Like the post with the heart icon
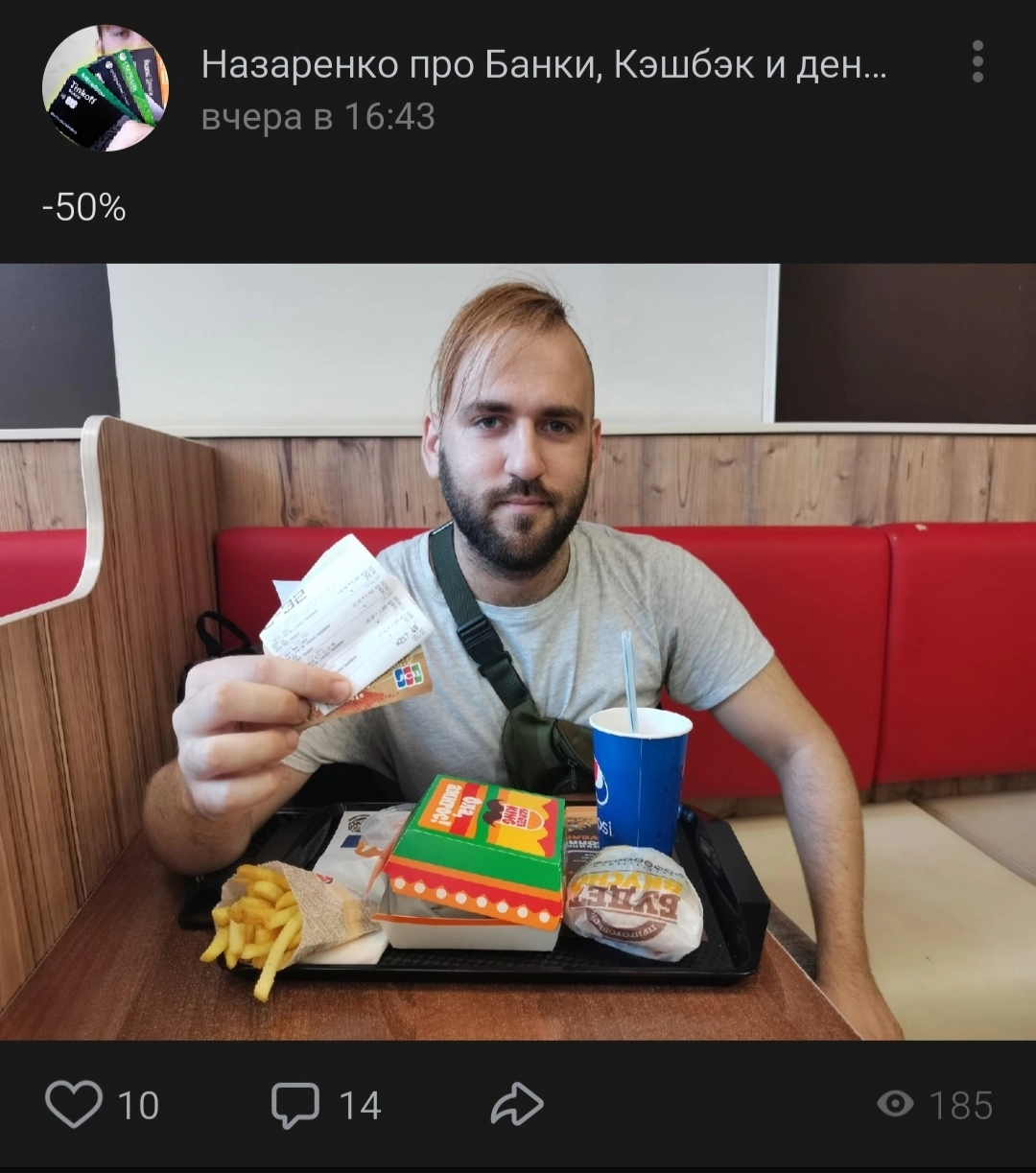 (x=74, y=1104)
